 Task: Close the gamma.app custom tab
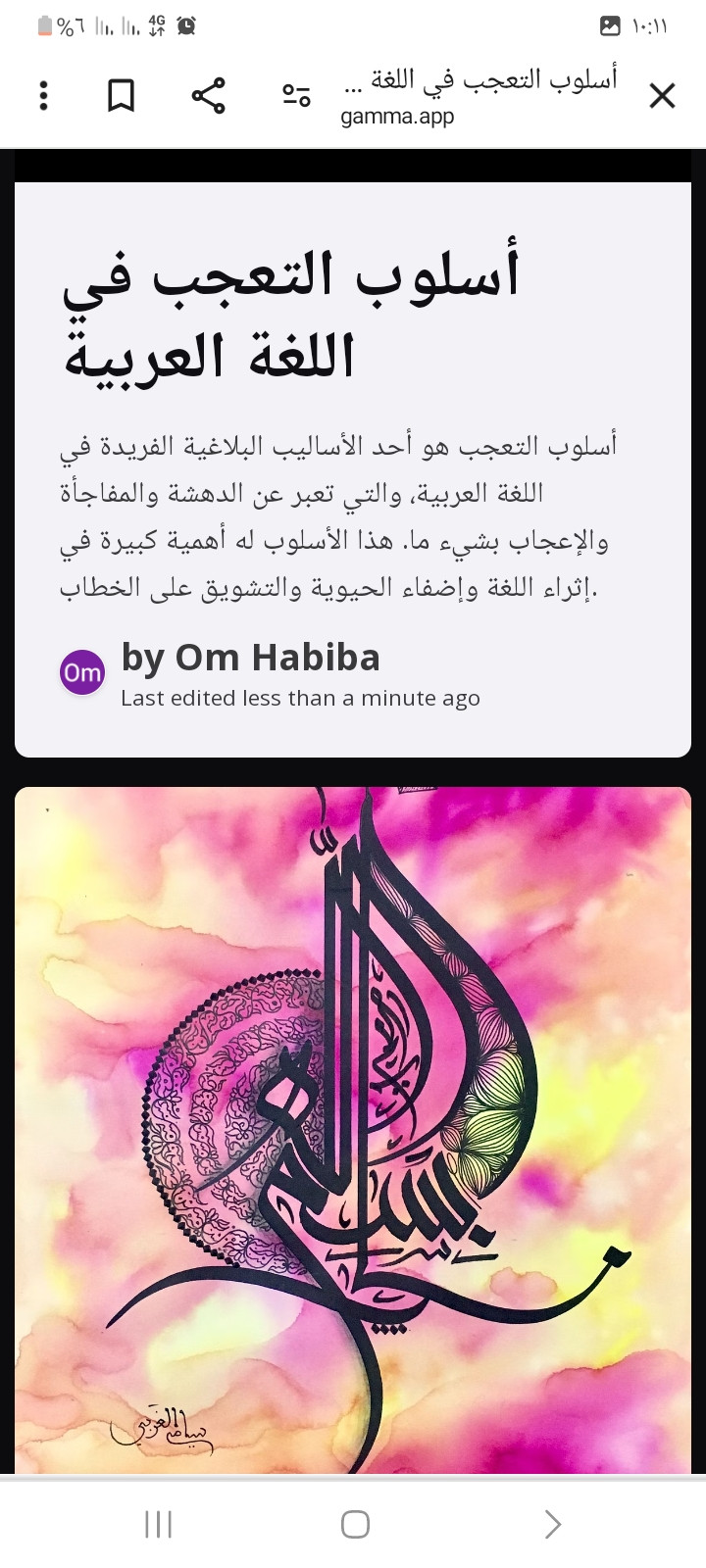click(x=662, y=96)
